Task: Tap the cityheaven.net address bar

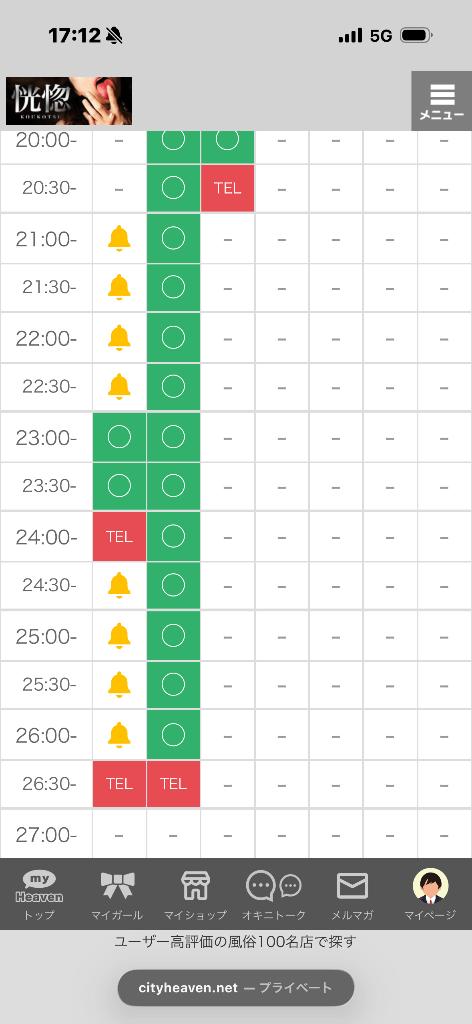Action: click(236, 987)
